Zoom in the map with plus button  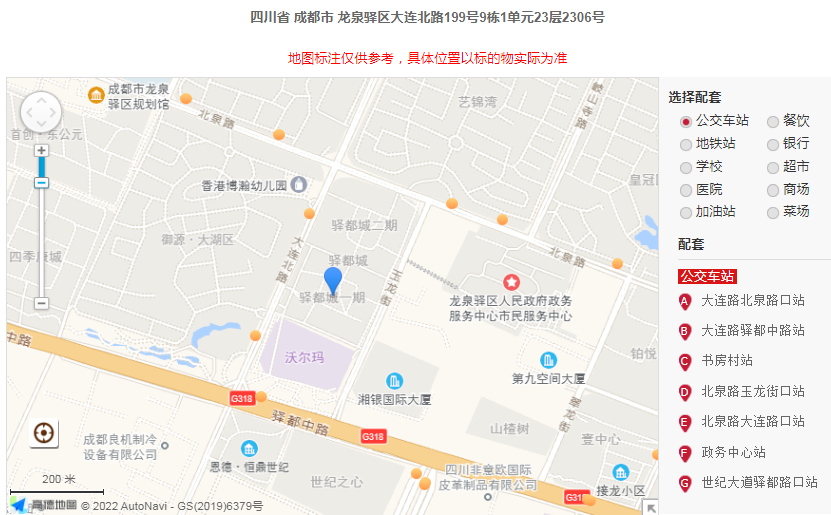coord(41,150)
